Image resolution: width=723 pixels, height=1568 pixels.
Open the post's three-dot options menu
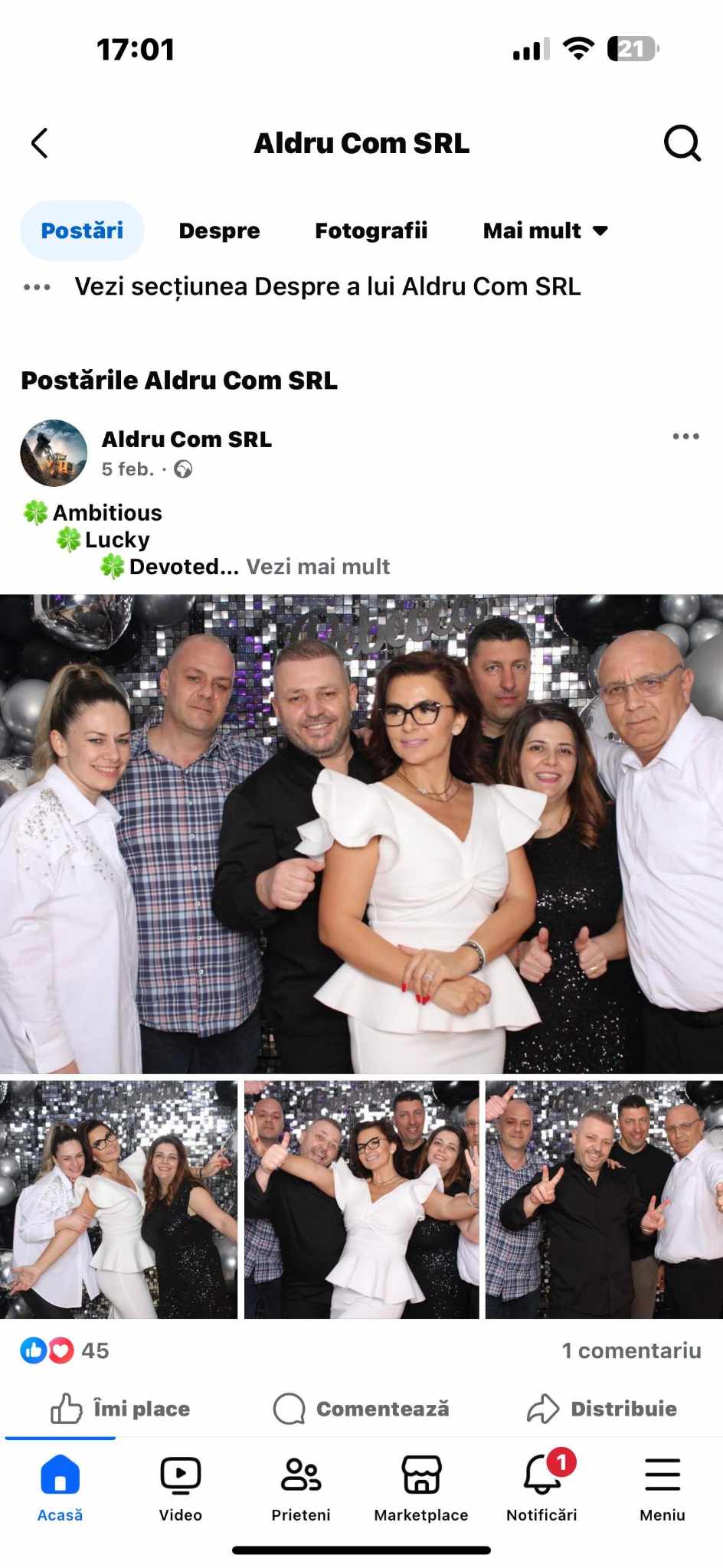pyautogui.click(x=685, y=436)
